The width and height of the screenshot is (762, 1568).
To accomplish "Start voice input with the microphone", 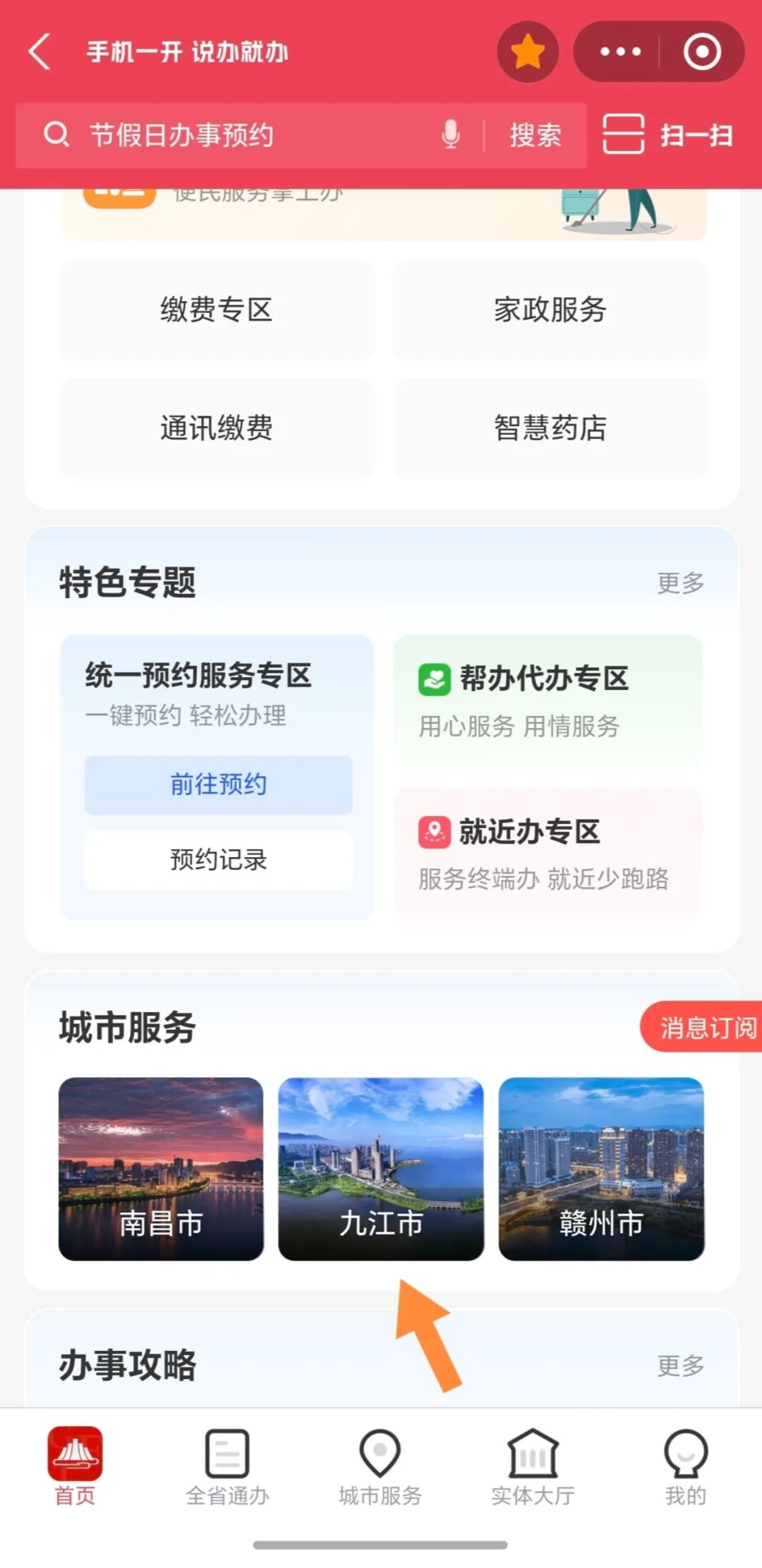I will 450,134.
